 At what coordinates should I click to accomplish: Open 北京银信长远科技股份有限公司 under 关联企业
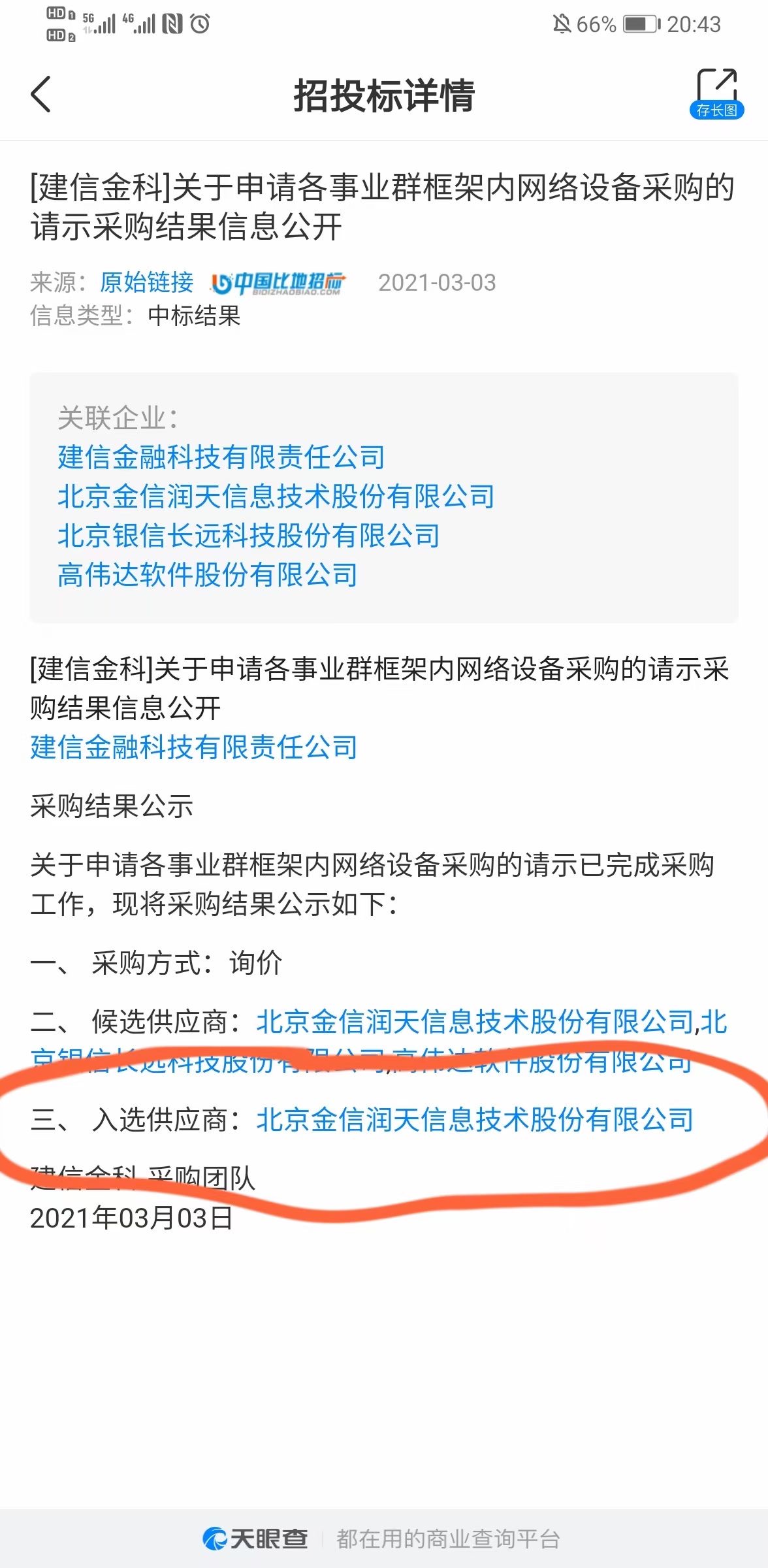(x=248, y=536)
